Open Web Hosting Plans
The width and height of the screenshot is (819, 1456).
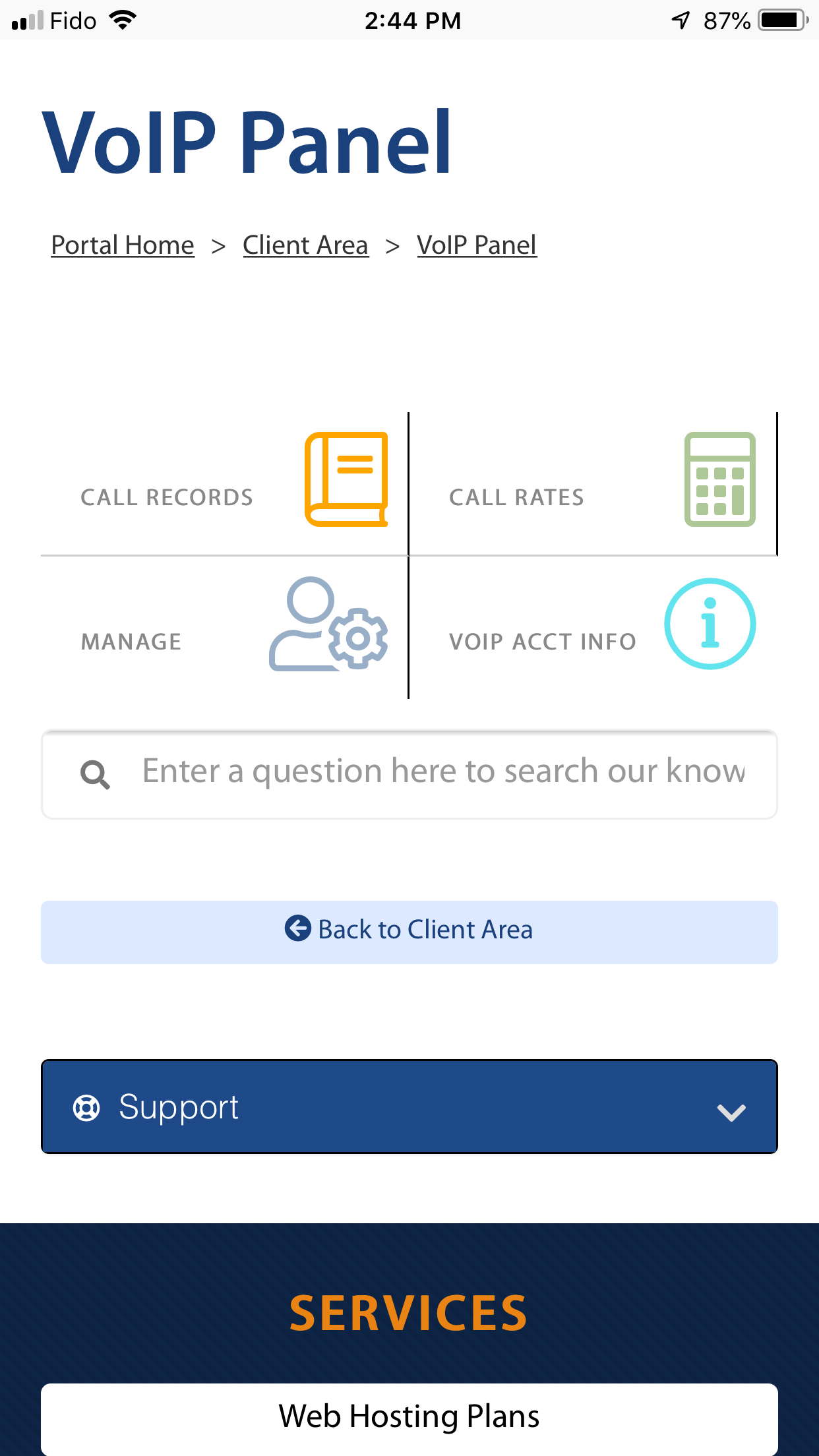tap(409, 1416)
